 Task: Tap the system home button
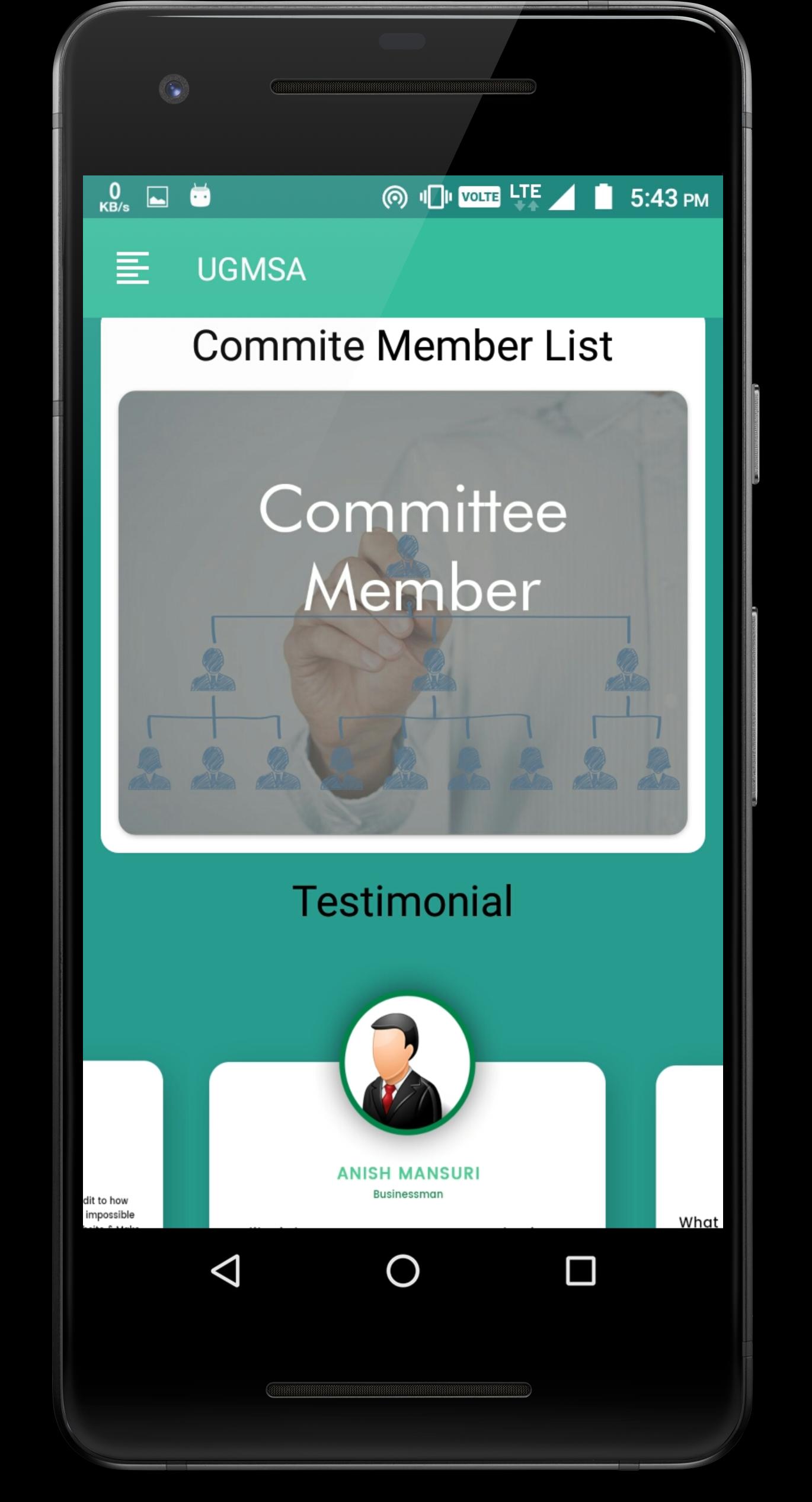[403, 1270]
